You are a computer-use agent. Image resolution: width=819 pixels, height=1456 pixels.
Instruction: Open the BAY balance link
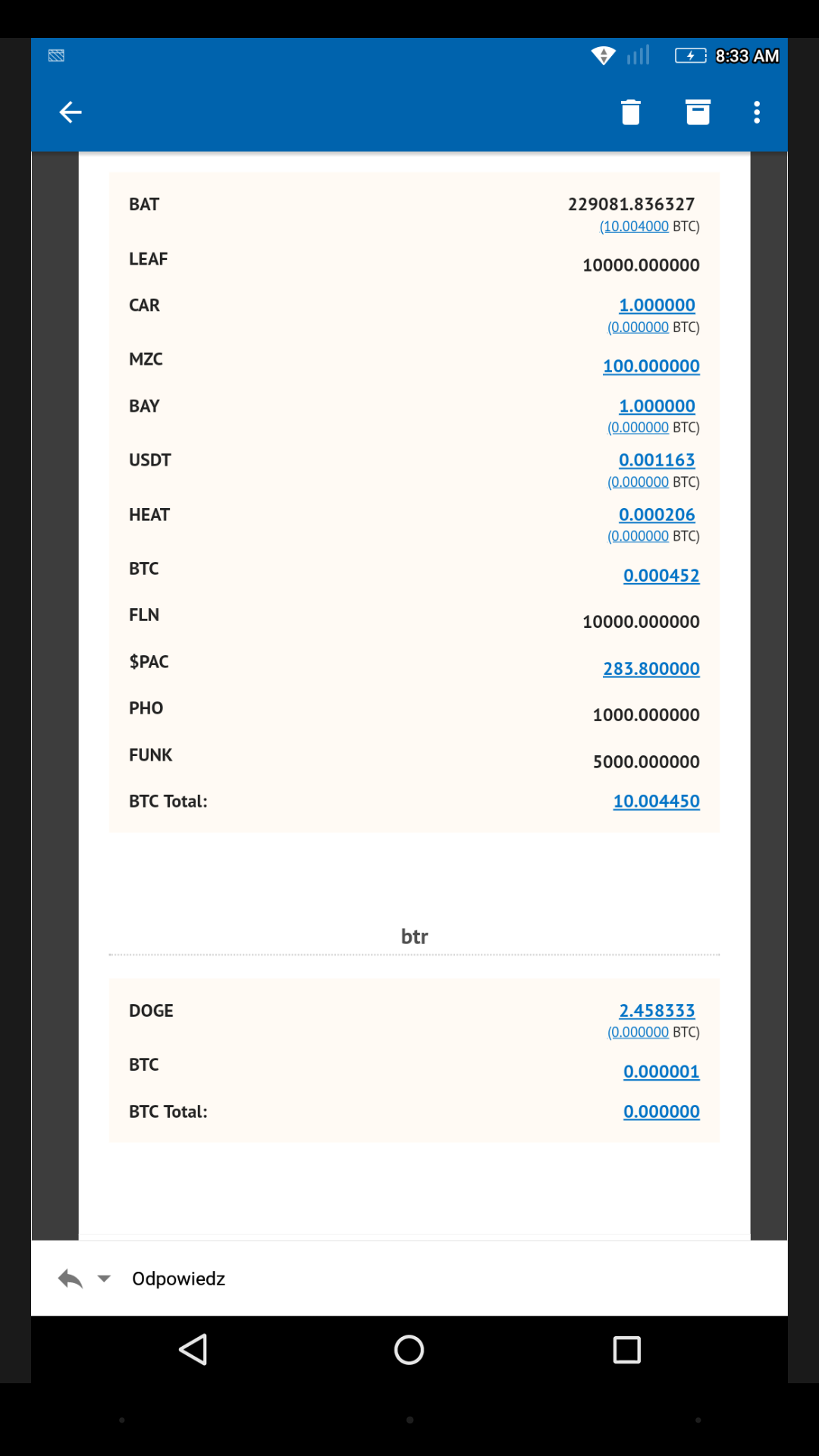[657, 406]
